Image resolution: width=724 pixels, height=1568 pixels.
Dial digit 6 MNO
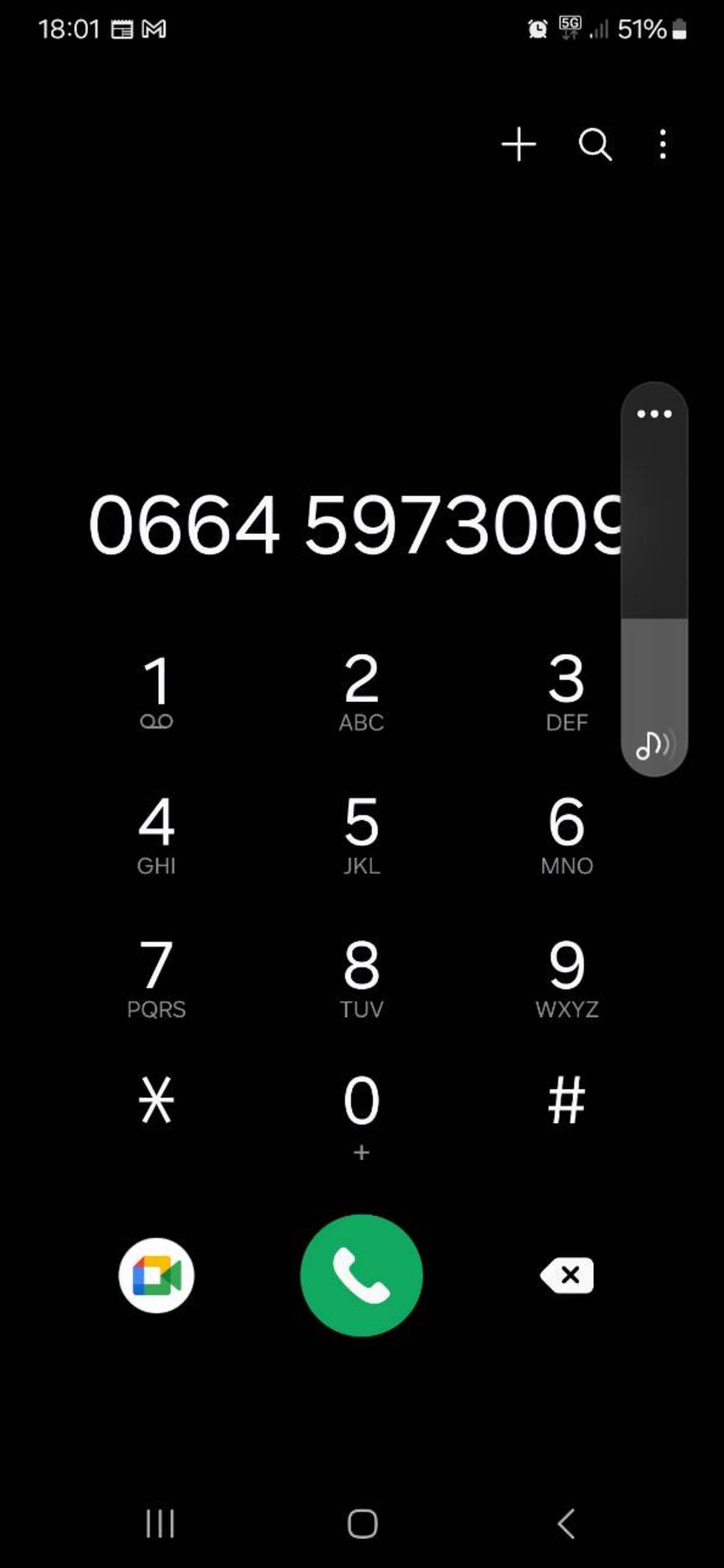tap(566, 835)
